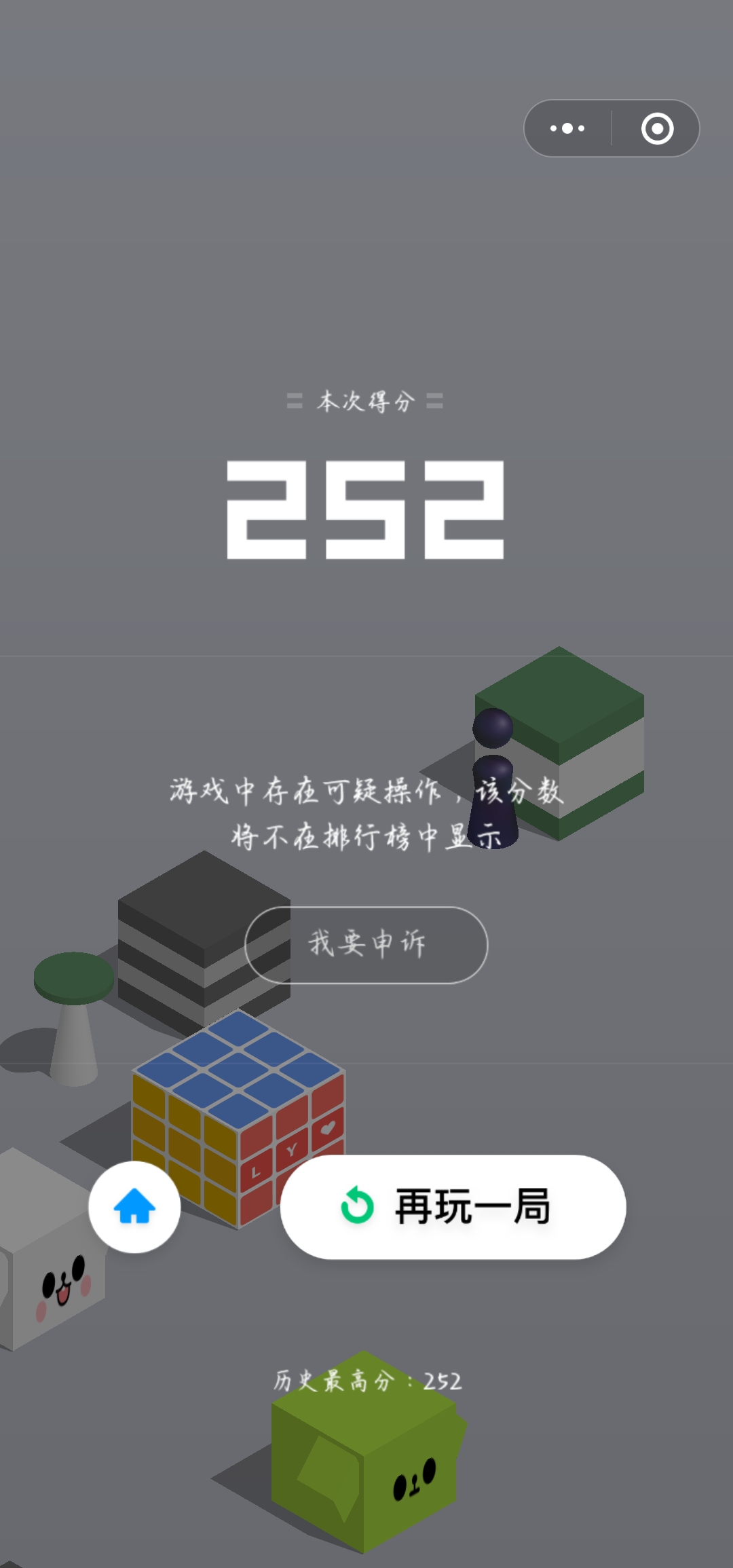Open the mini program more options menu

(567, 128)
